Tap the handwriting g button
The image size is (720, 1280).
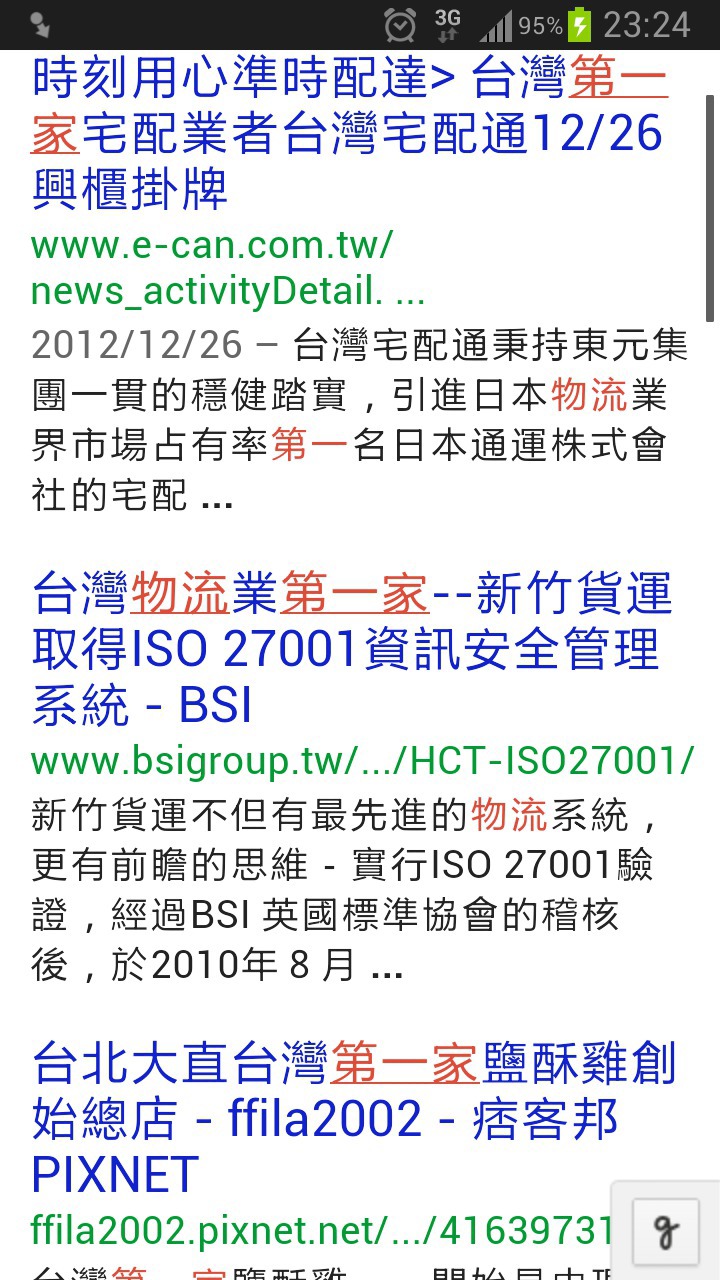pyautogui.click(x=666, y=1232)
